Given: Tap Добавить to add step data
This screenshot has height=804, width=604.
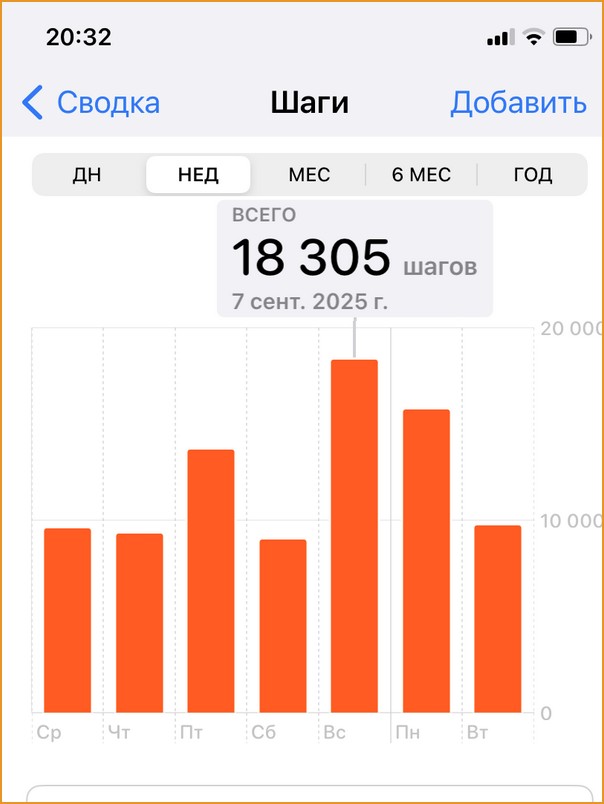Looking at the screenshot, I should pos(518,103).
